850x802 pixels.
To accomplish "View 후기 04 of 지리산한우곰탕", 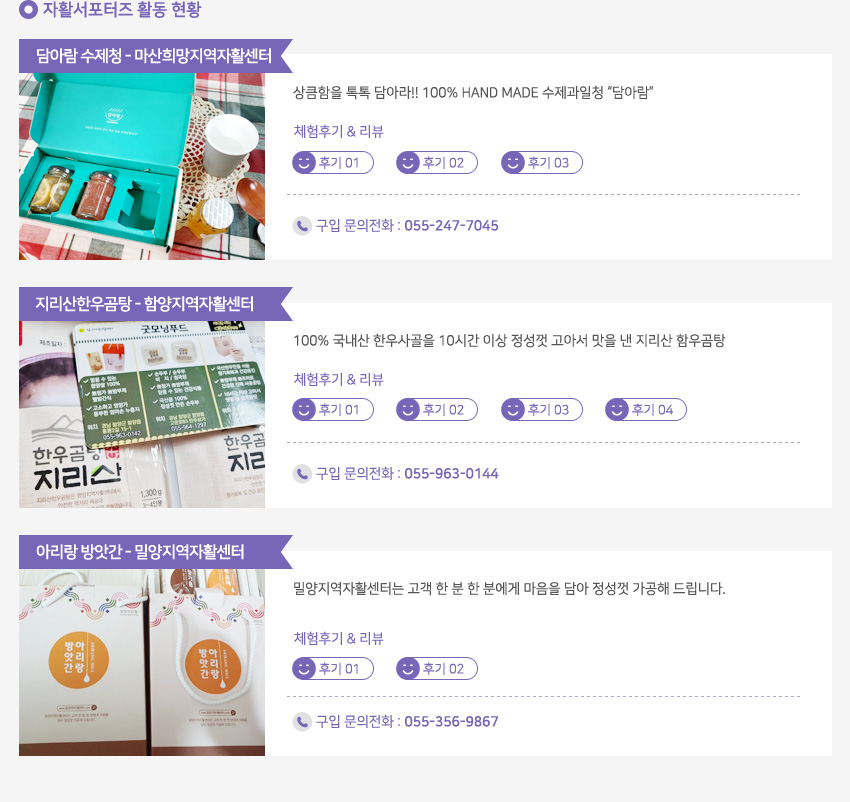I will [x=646, y=410].
